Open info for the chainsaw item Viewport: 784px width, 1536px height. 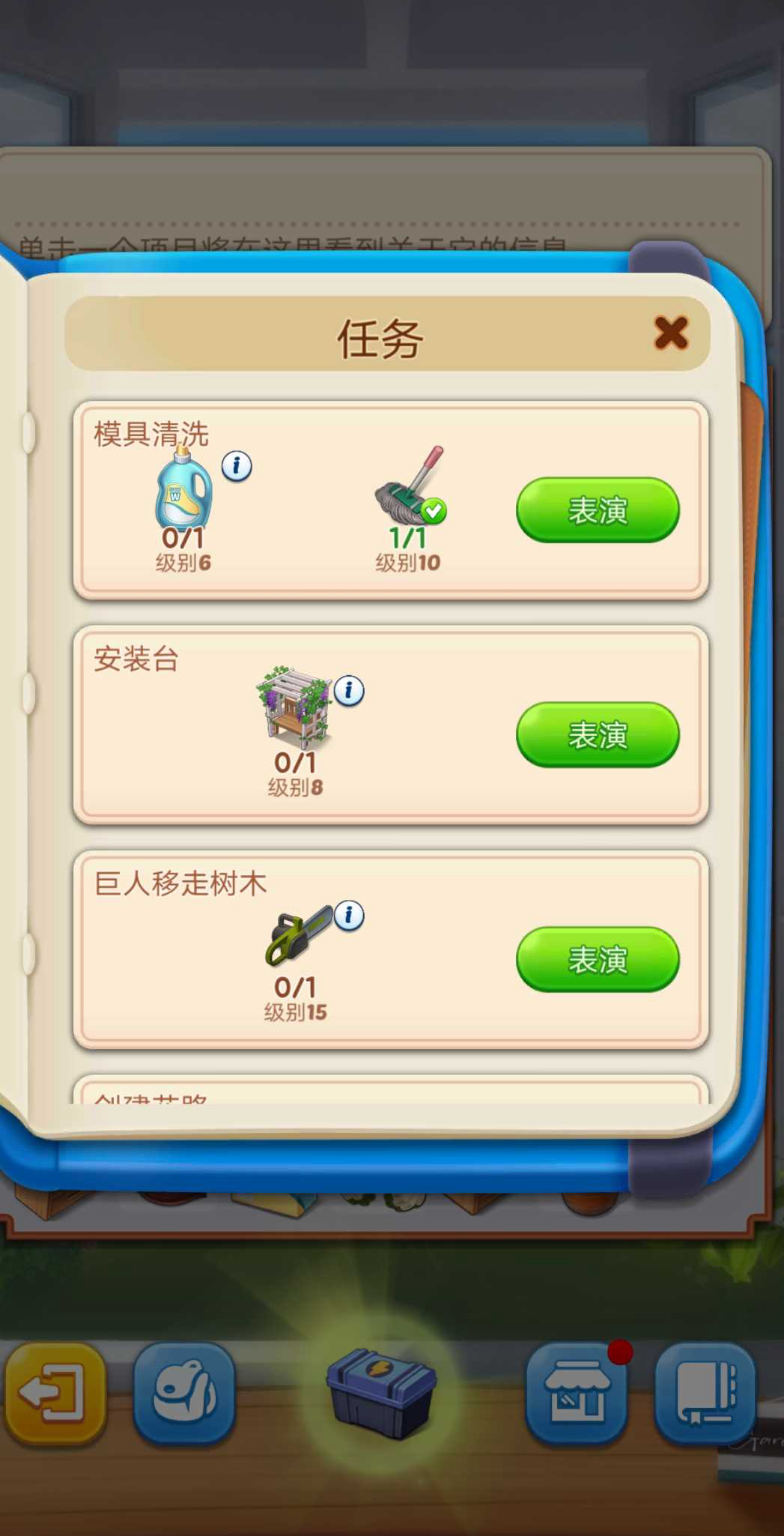pyautogui.click(x=349, y=915)
